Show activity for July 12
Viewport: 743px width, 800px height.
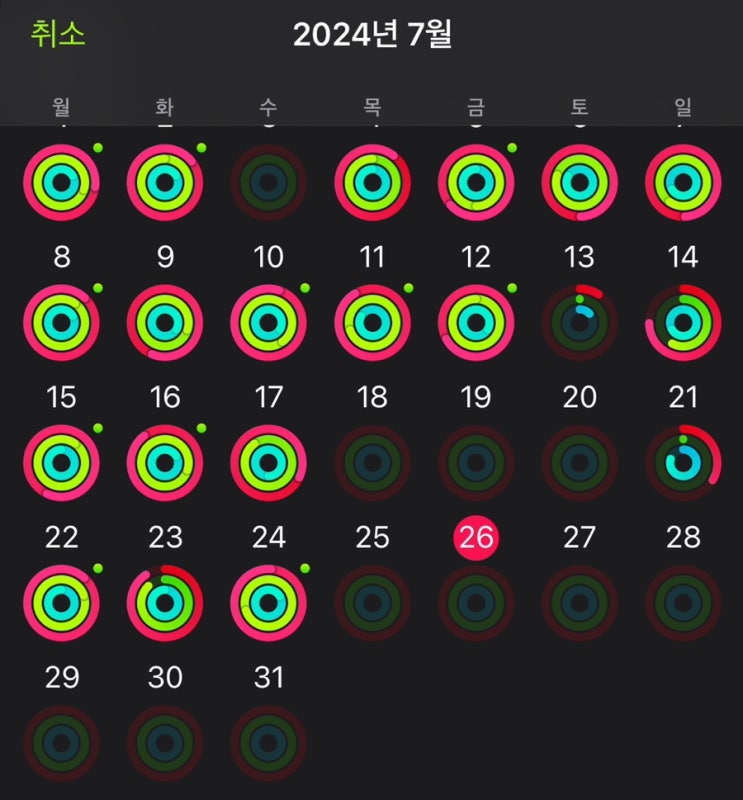(476, 324)
